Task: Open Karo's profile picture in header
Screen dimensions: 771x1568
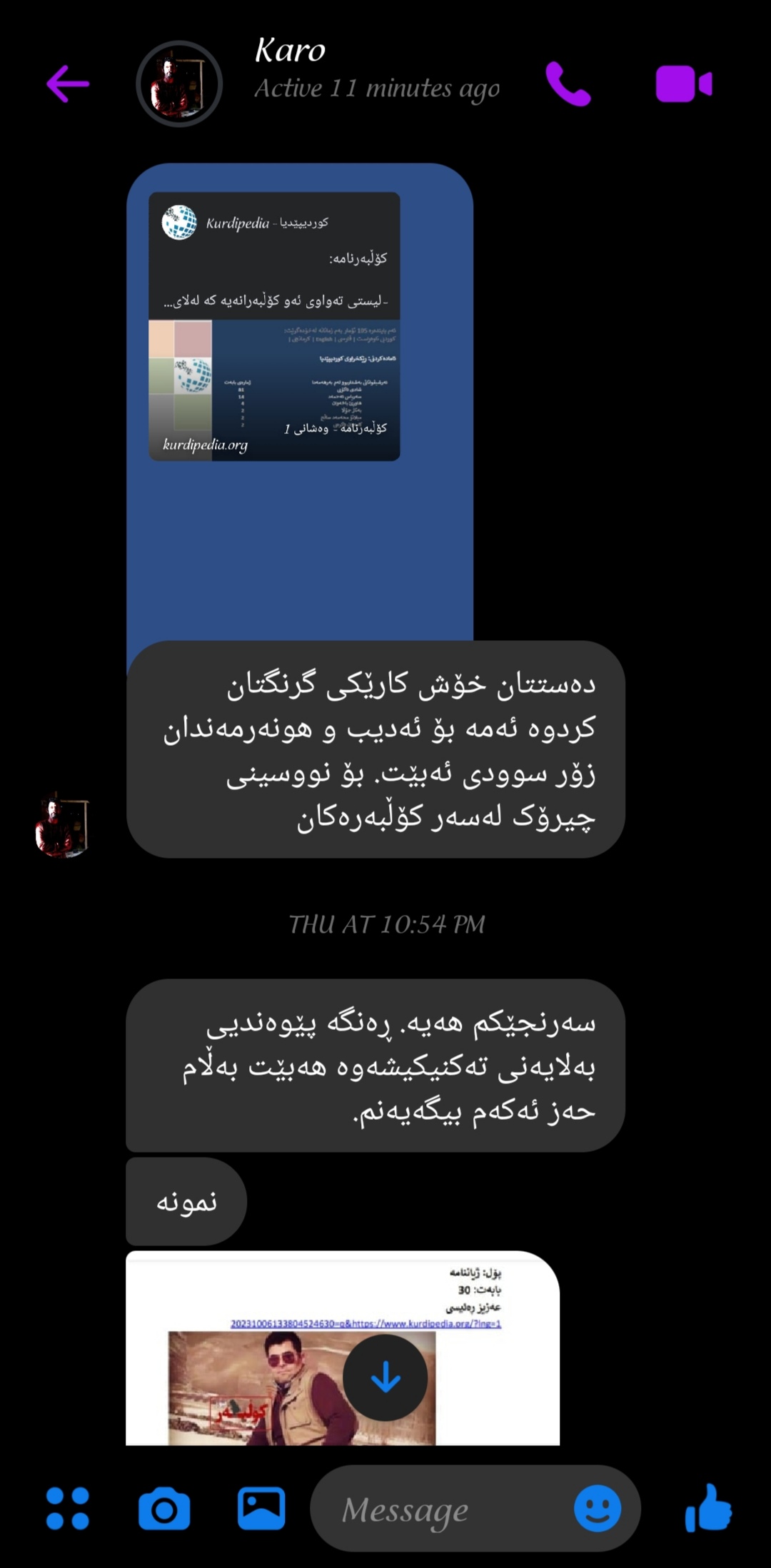Action: [179, 84]
